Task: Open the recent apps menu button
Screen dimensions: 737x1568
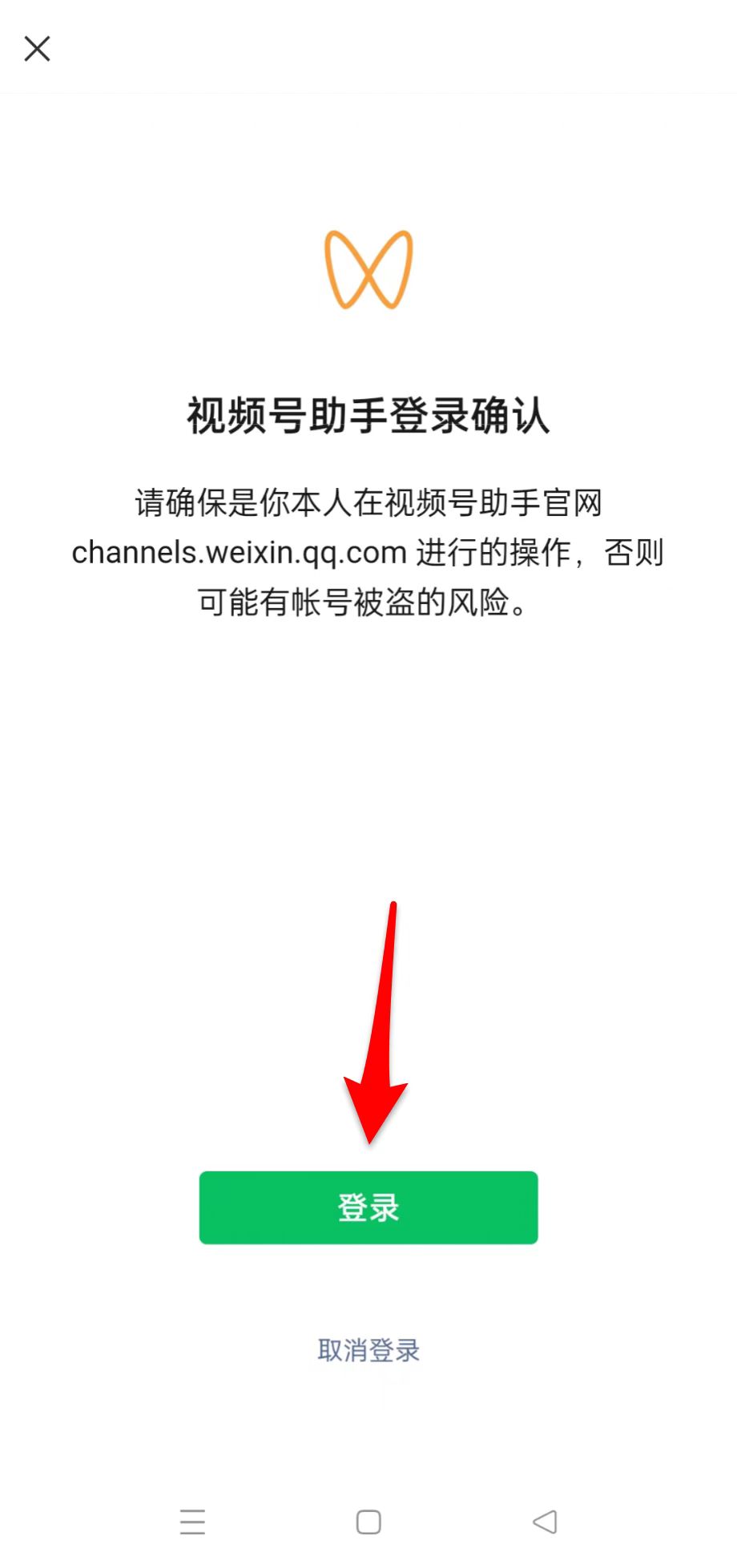Action: (x=192, y=1522)
